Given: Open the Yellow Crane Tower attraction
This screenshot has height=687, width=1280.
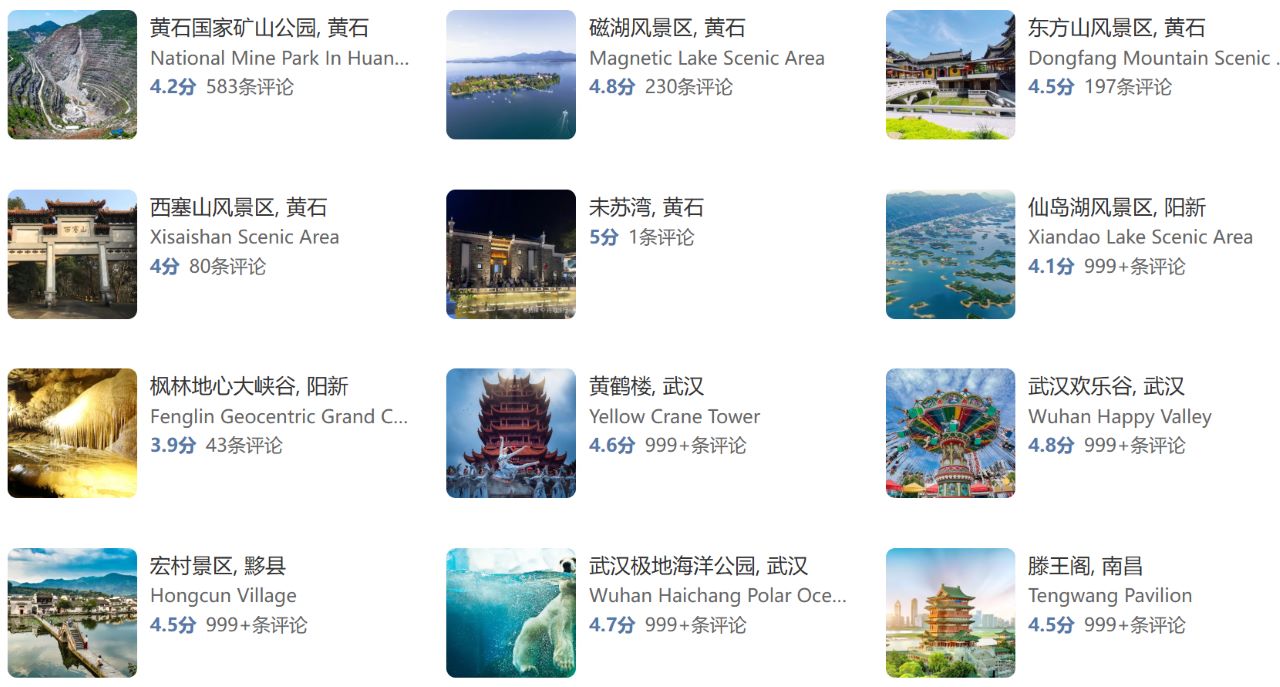Looking at the screenshot, I should (x=646, y=387).
